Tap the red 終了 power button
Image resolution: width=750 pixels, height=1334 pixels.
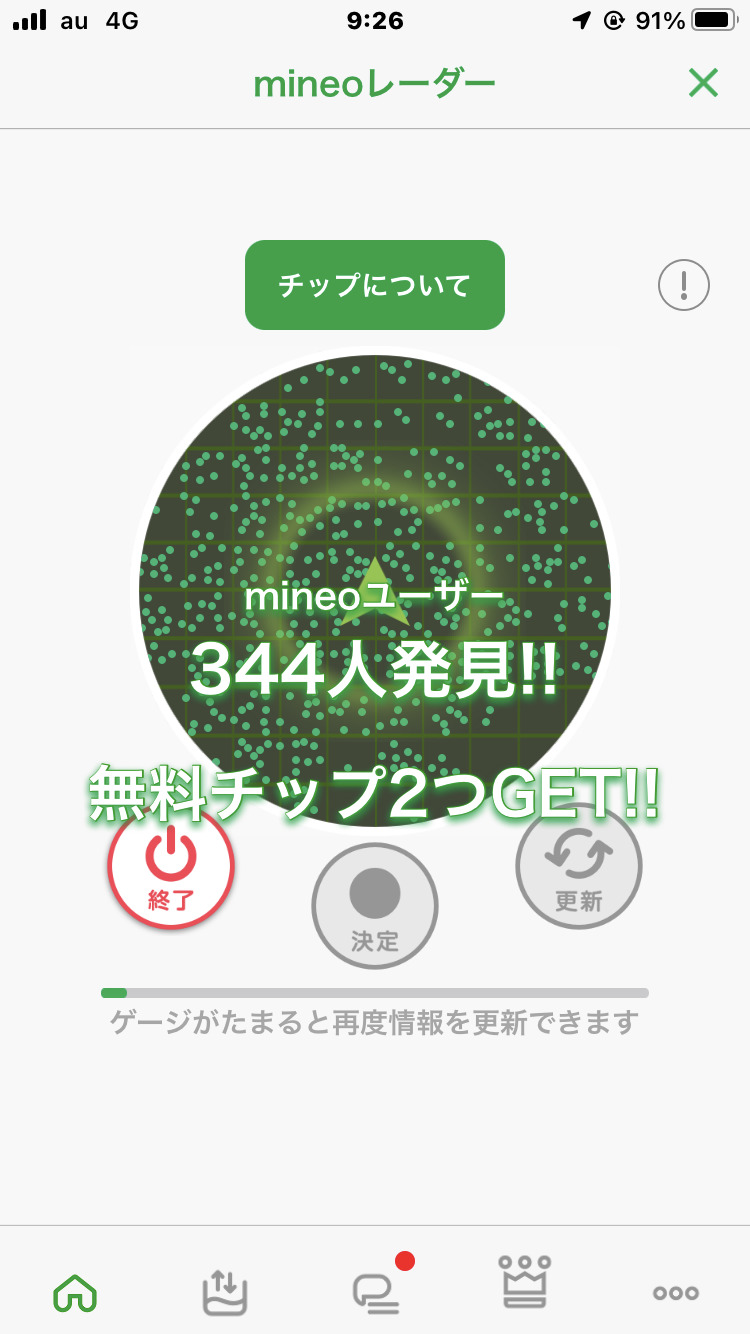[x=171, y=866]
